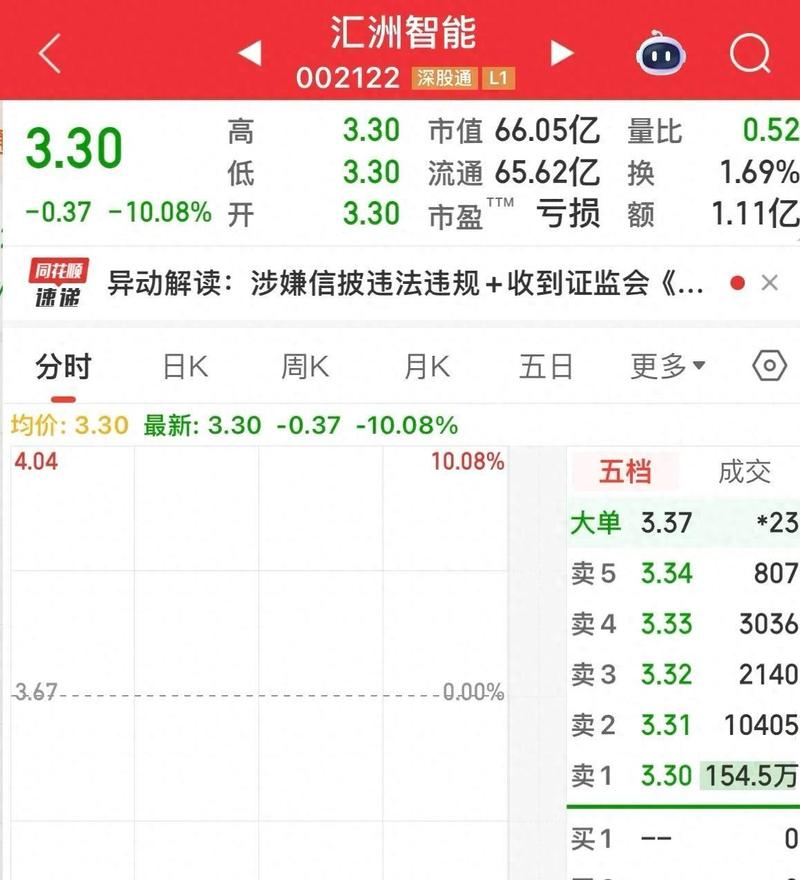This screenshot has height=880, width=800.
Task: Switch to the 周K chart
Action: (305, 367)
